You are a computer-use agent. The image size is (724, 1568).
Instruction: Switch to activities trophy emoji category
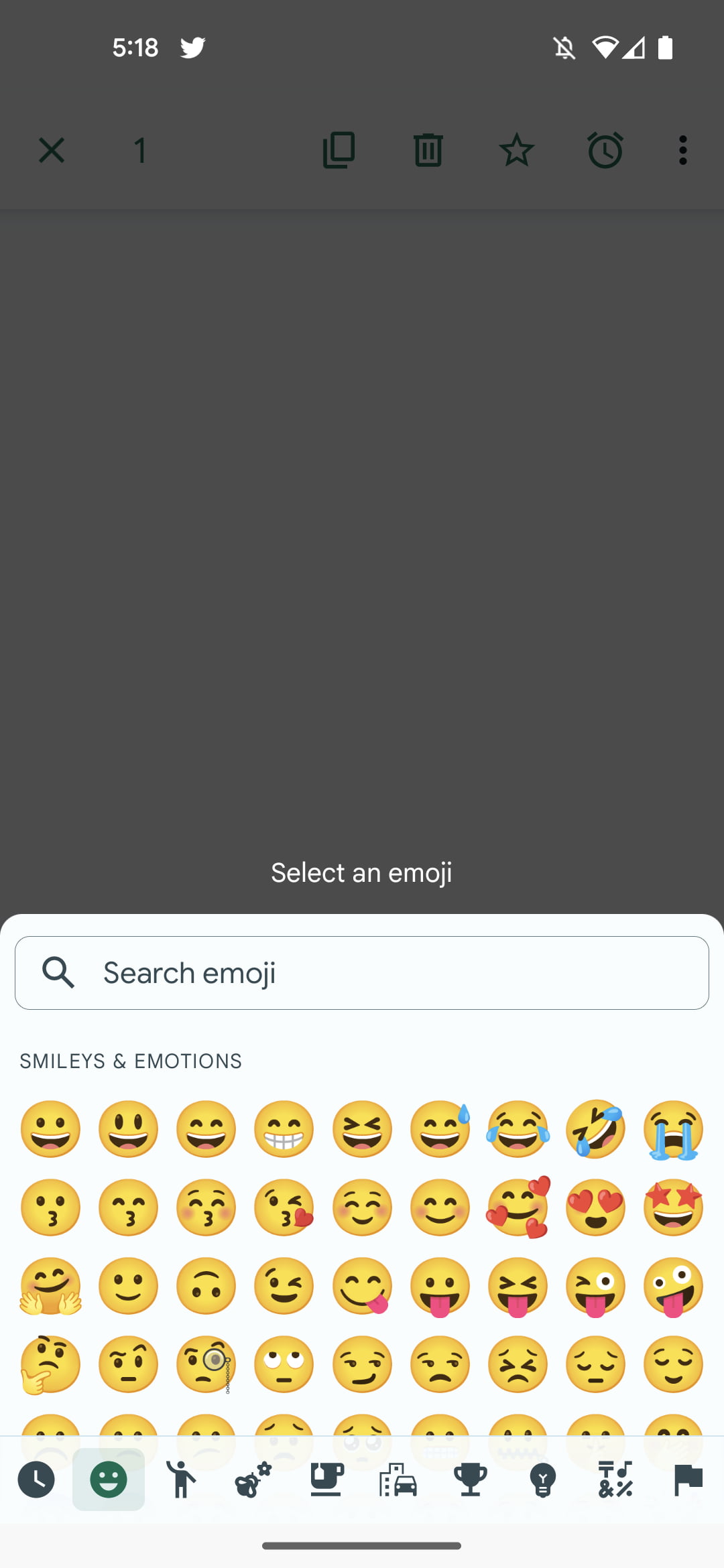[471, 1480]
